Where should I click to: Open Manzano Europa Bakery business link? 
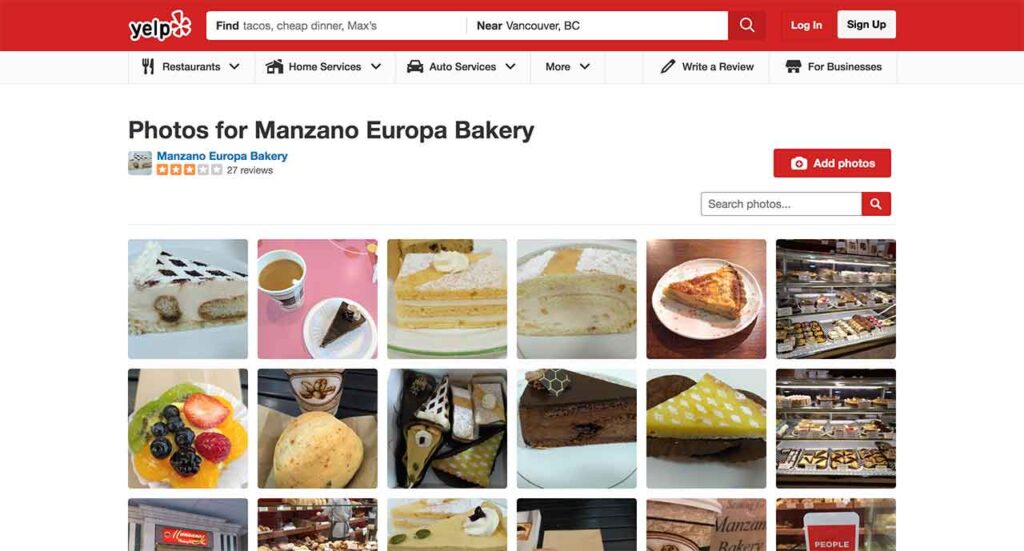222,156
